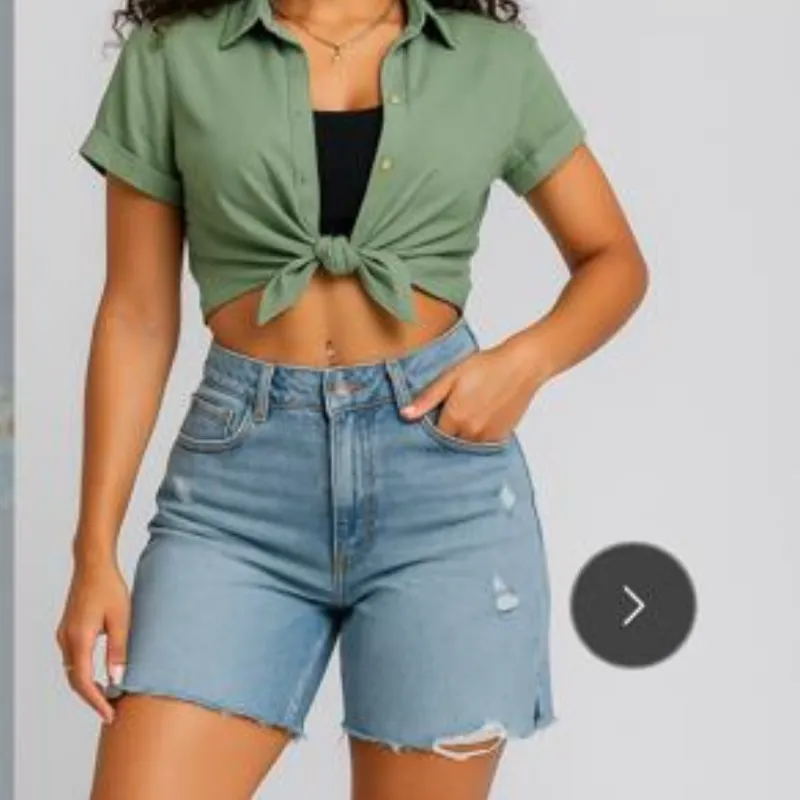
Task: Tap the next image arrow button
Action: pyautogui.click(x=633, y=605)
